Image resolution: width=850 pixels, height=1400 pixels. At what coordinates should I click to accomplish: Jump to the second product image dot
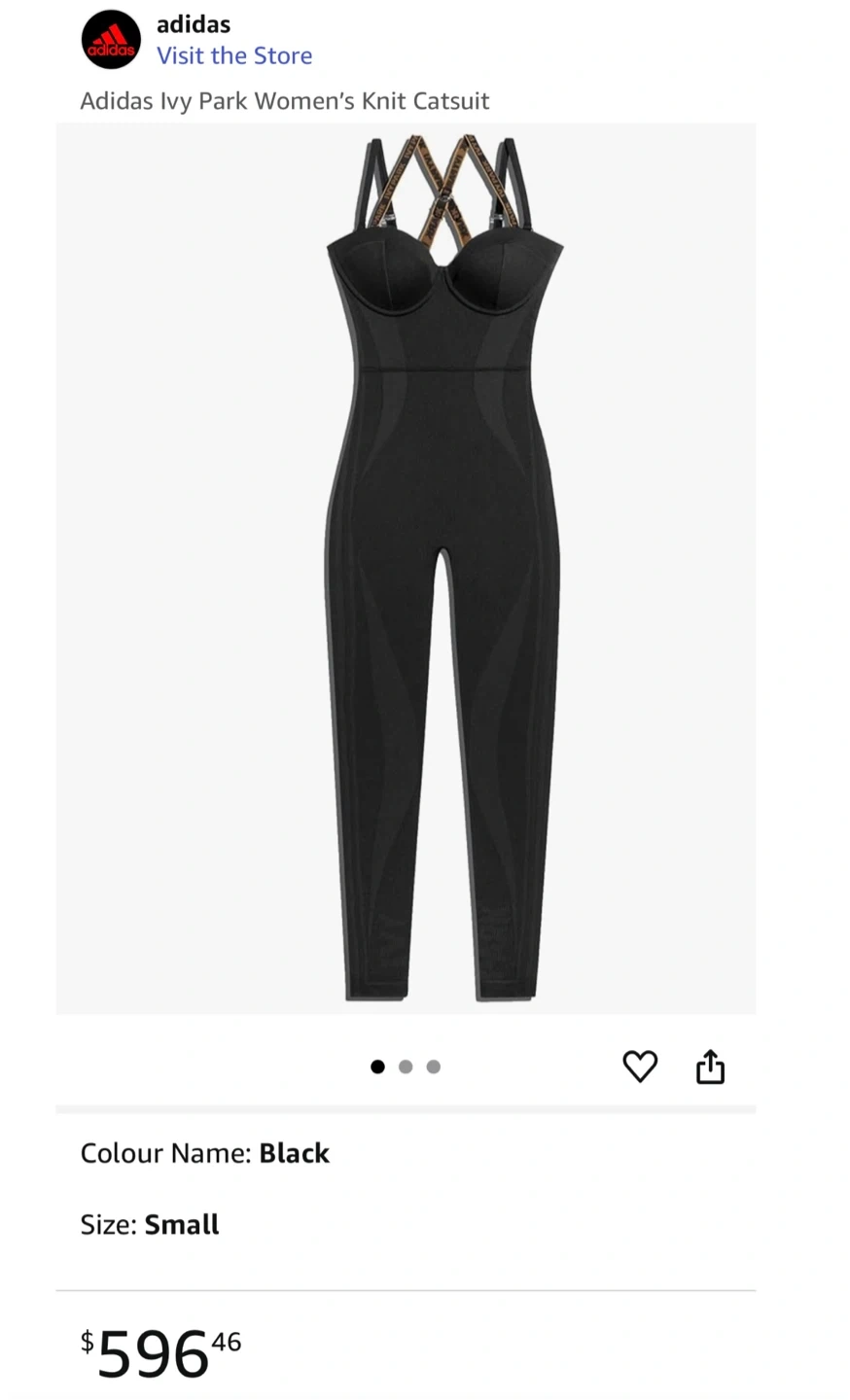point(406,1067)
